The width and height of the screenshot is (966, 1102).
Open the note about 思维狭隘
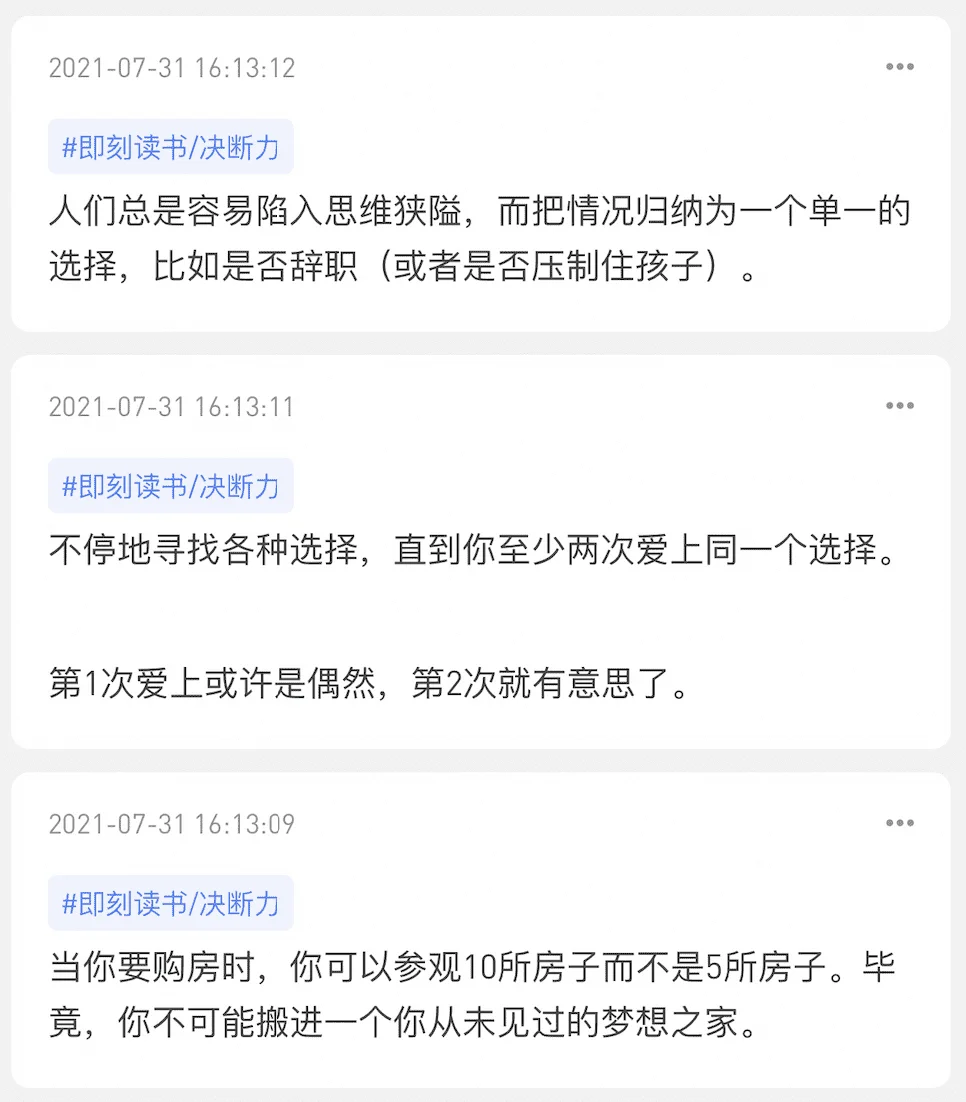coord(480,240)
